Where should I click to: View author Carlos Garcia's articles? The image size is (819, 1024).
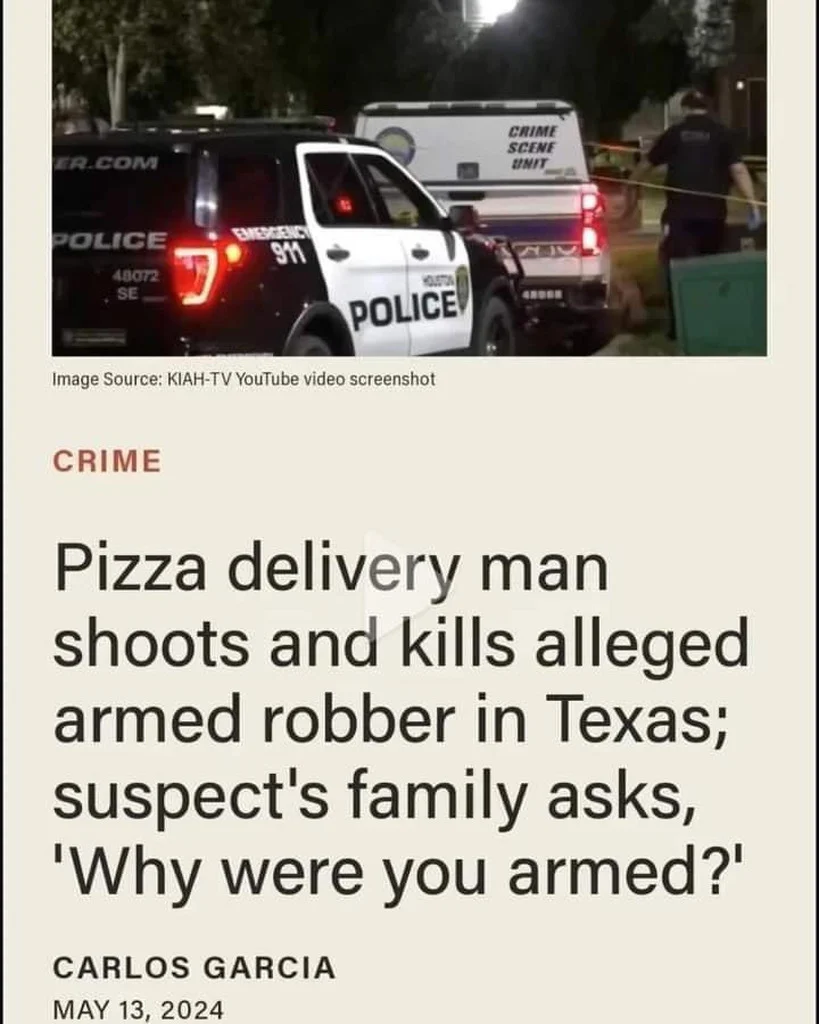pyautogui.click(x=193, y=968)
